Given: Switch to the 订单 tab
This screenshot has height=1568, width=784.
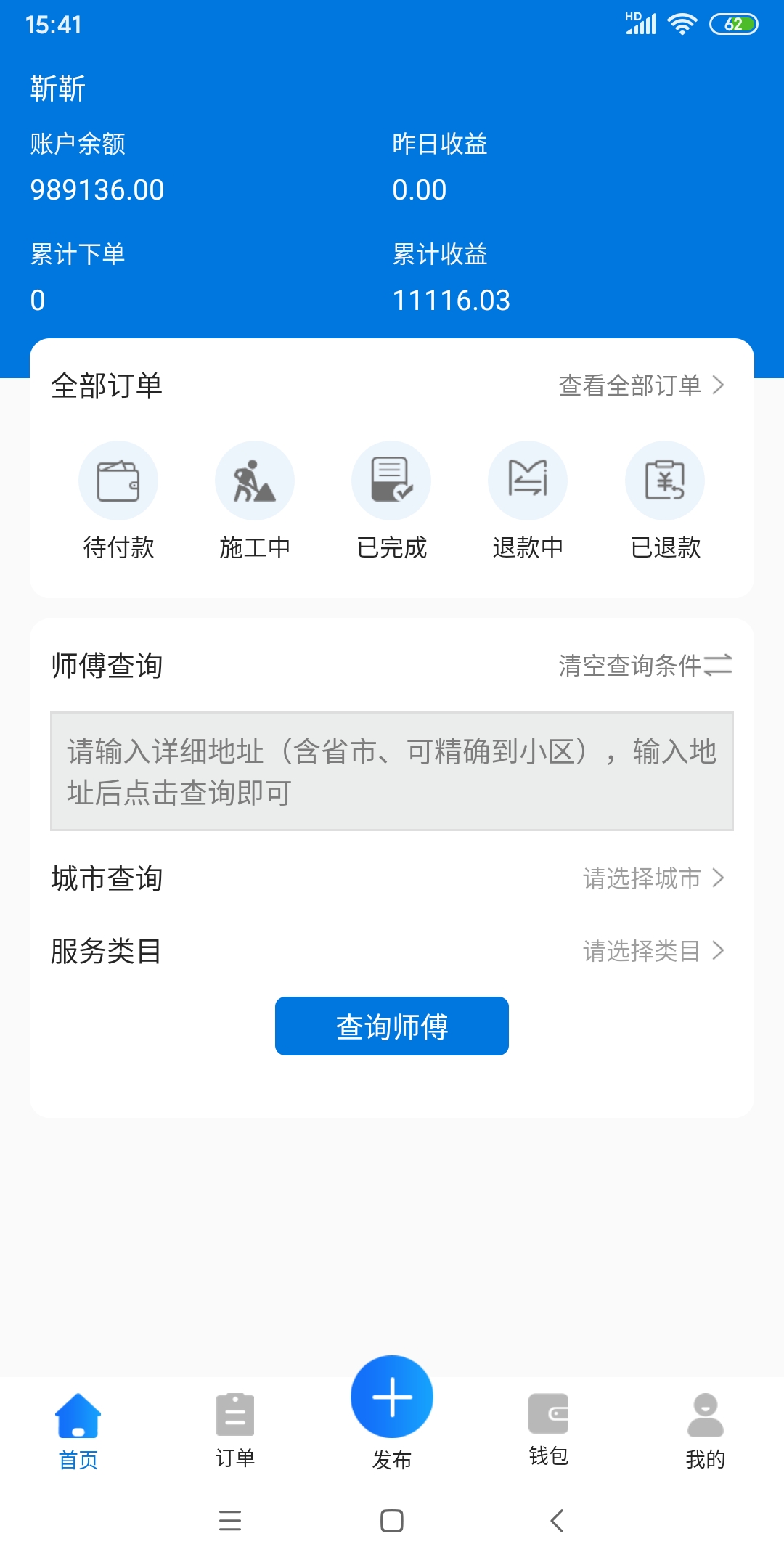Looking at the screenshot, I should 235,1430.
